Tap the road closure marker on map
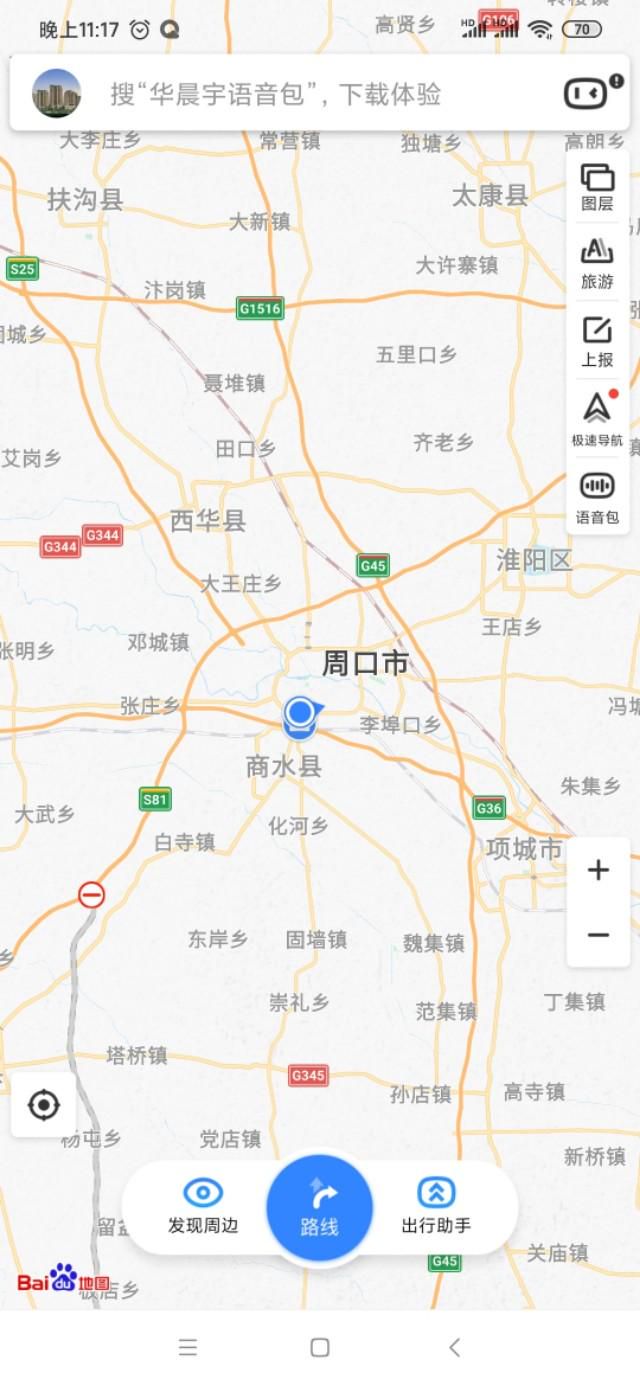This screenshot has width=640, height=1386. [91, 894]
